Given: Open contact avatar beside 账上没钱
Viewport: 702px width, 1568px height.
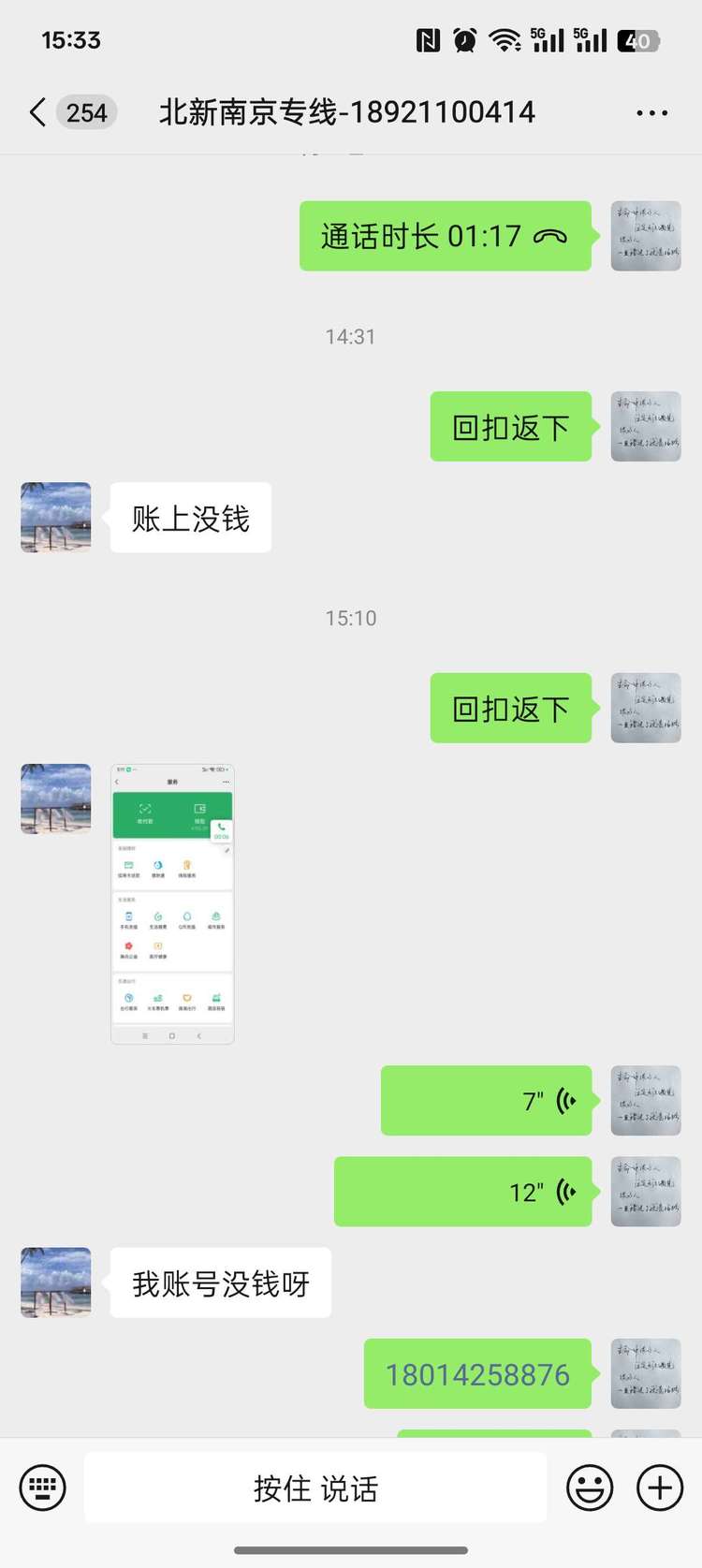Looking at the screenshot, I should tap(56, 518).
